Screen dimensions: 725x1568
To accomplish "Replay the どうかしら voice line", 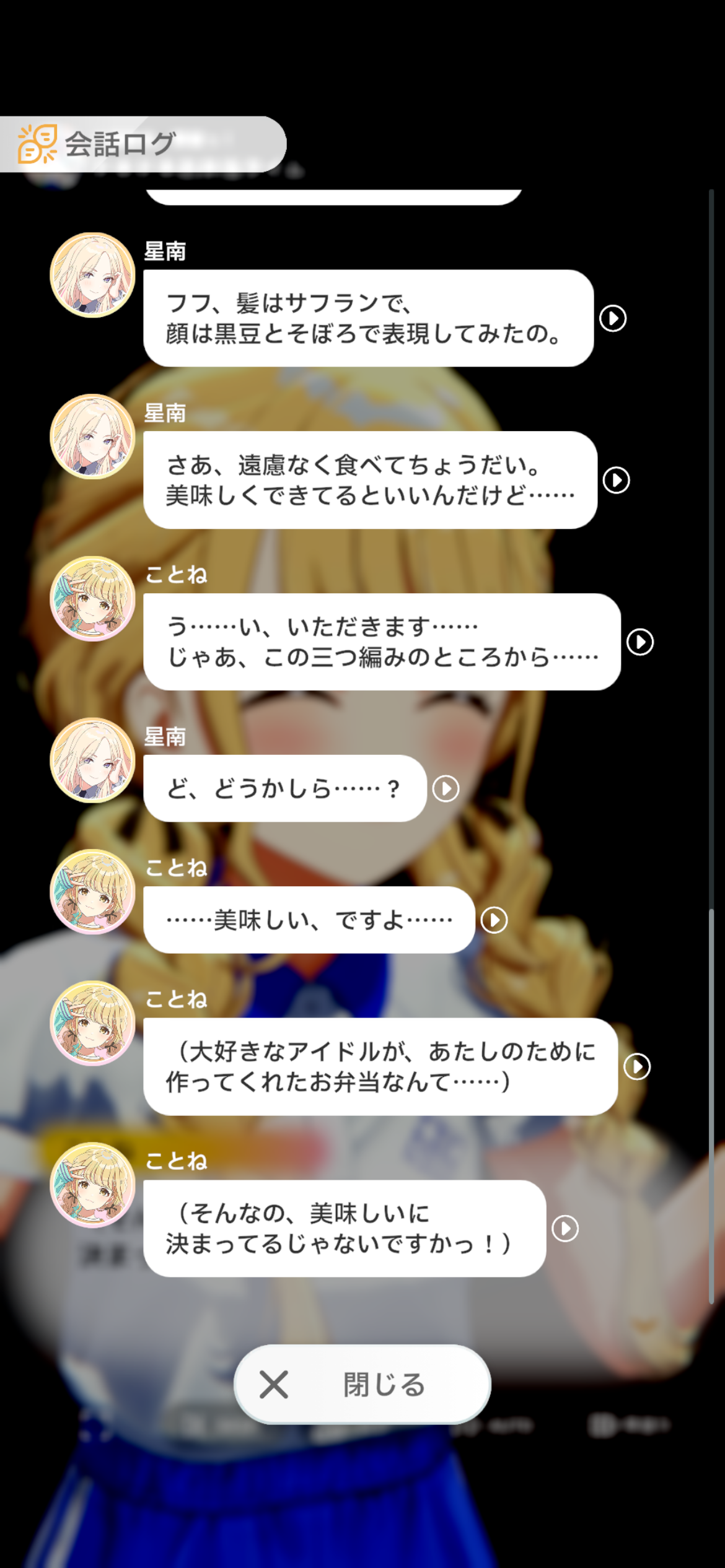I will 446,788.
